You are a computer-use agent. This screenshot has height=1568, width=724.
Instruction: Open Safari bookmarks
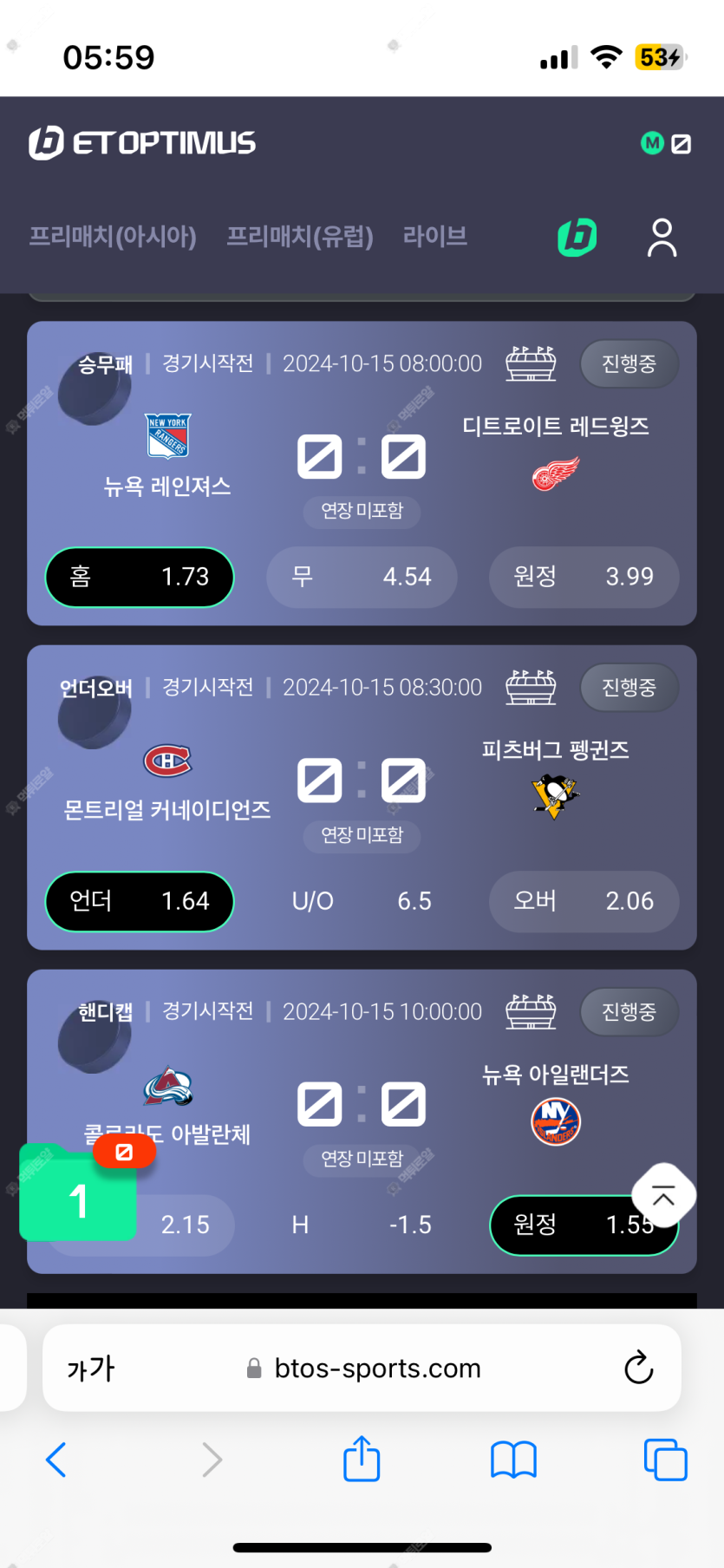513,1460
